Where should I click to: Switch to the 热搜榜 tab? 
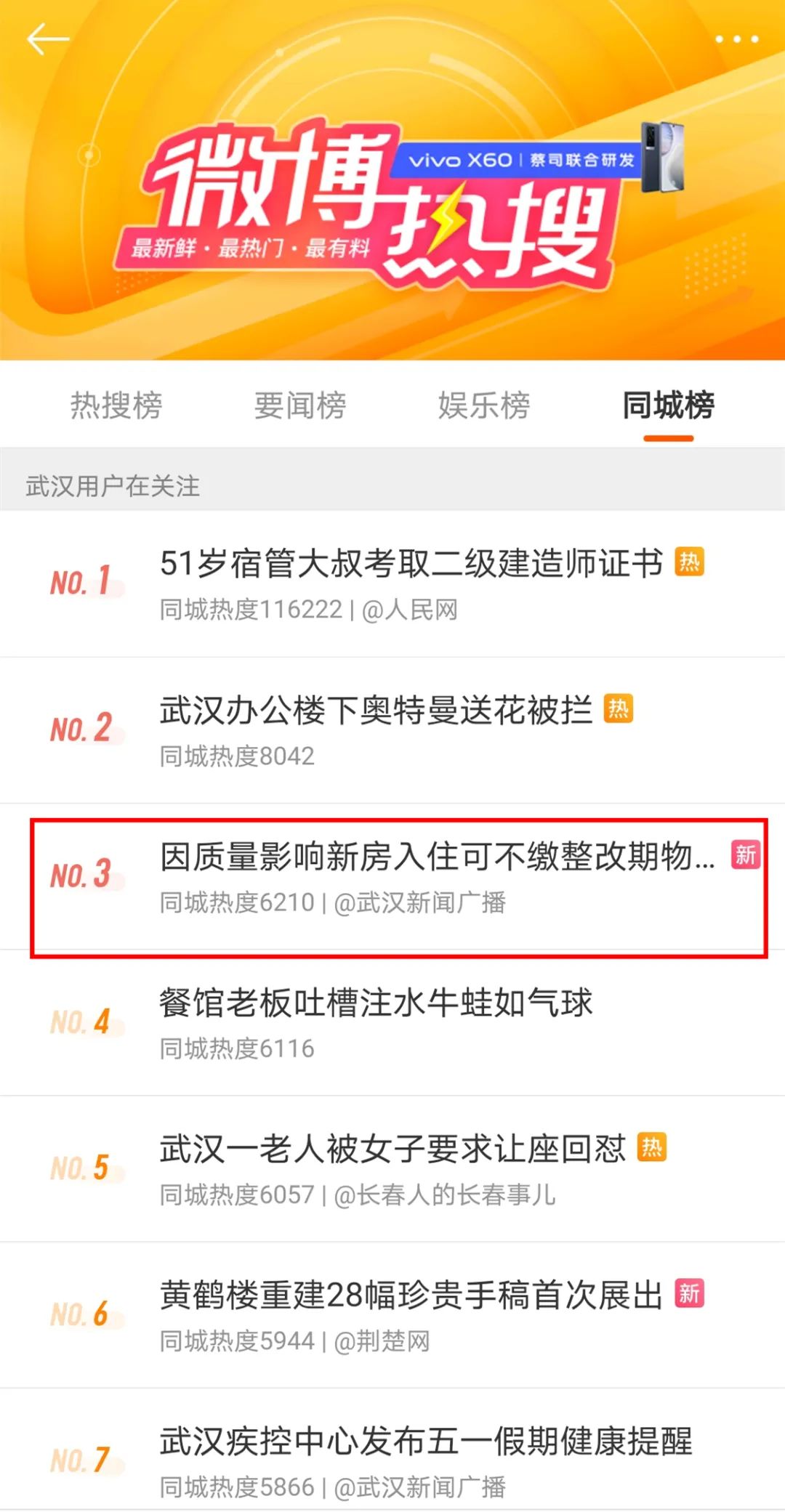pyautogui.click(x=116, y=405)
